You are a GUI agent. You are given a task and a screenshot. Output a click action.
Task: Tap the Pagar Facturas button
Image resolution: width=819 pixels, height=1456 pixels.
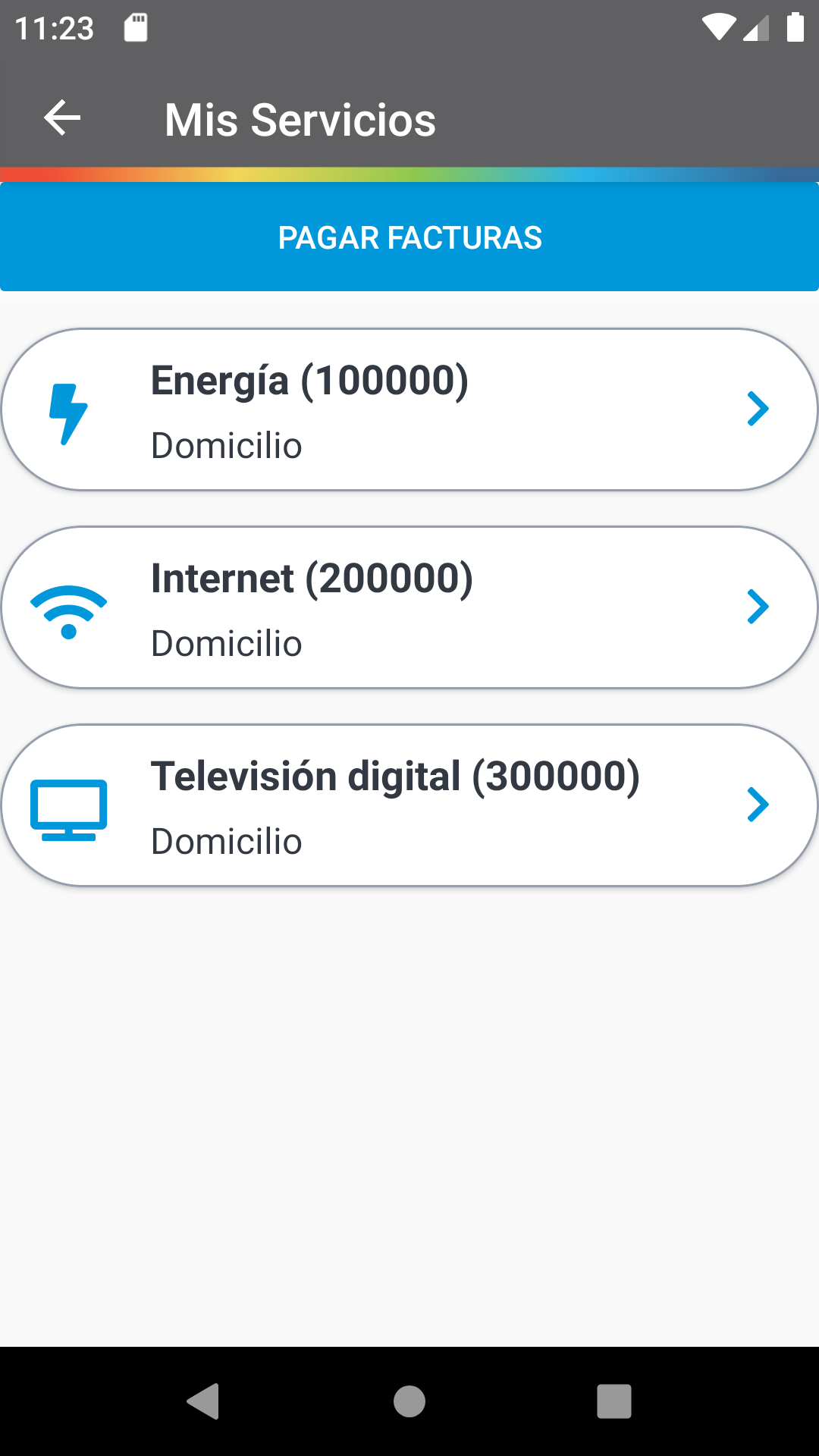[409, 237]
